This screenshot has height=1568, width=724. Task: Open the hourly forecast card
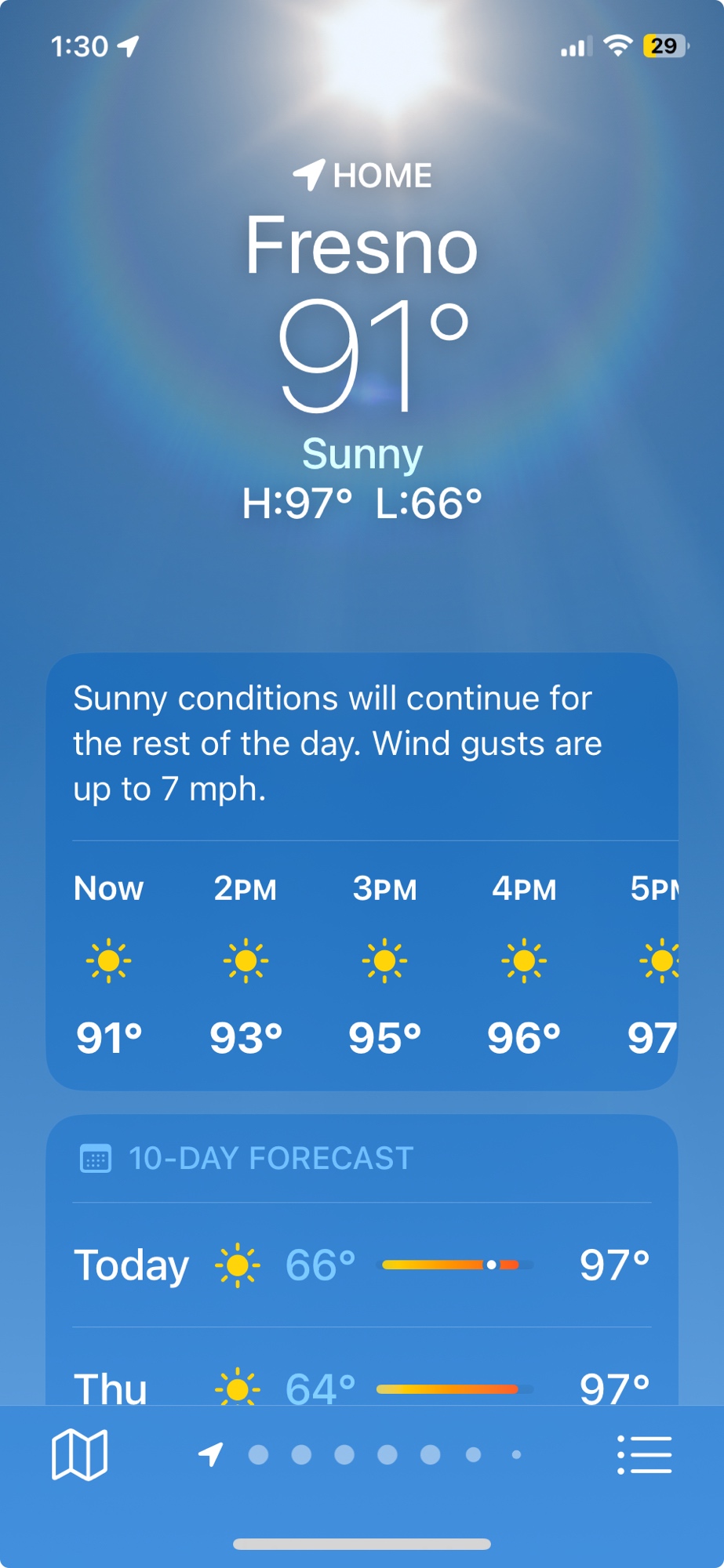coord(362,964)
